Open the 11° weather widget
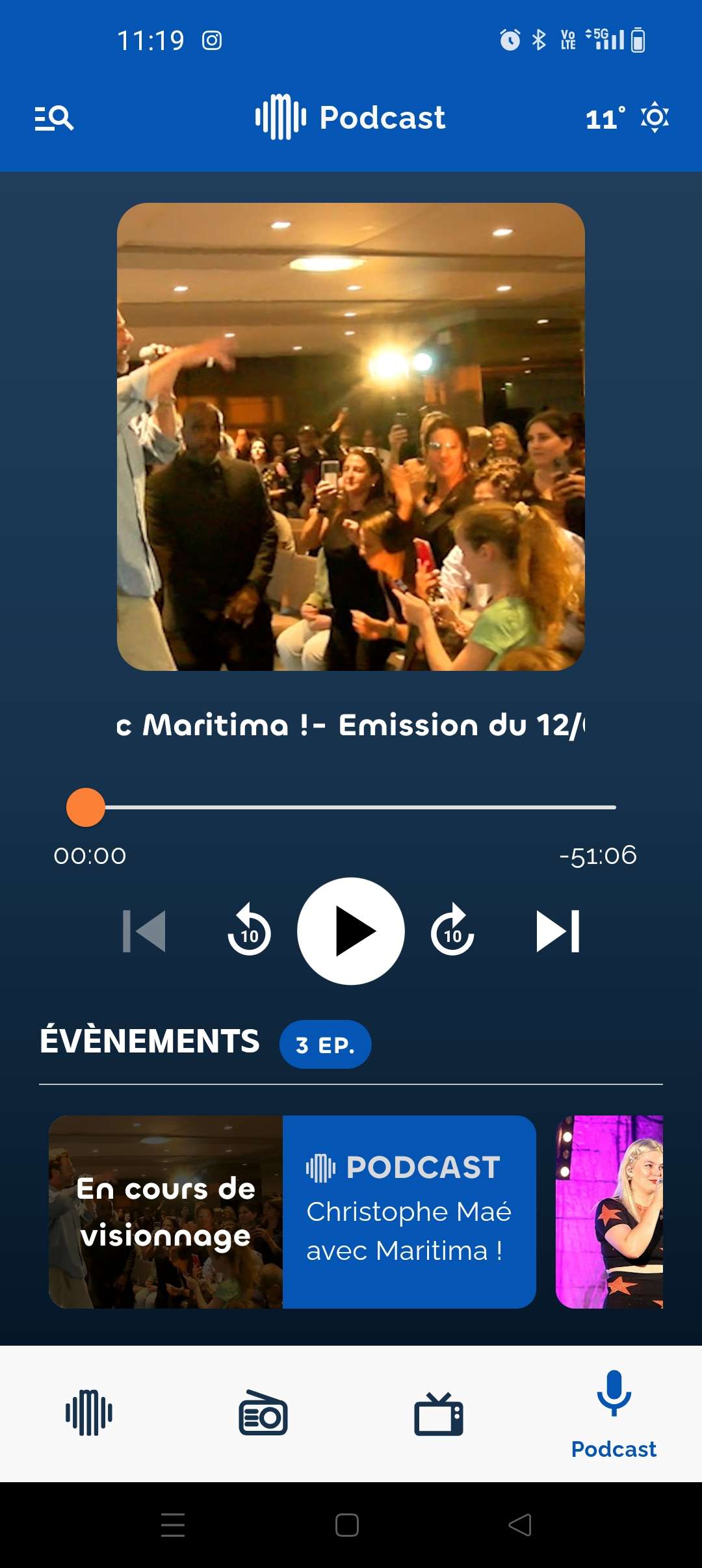702x1568 pixels. click(x=627, y=118)
